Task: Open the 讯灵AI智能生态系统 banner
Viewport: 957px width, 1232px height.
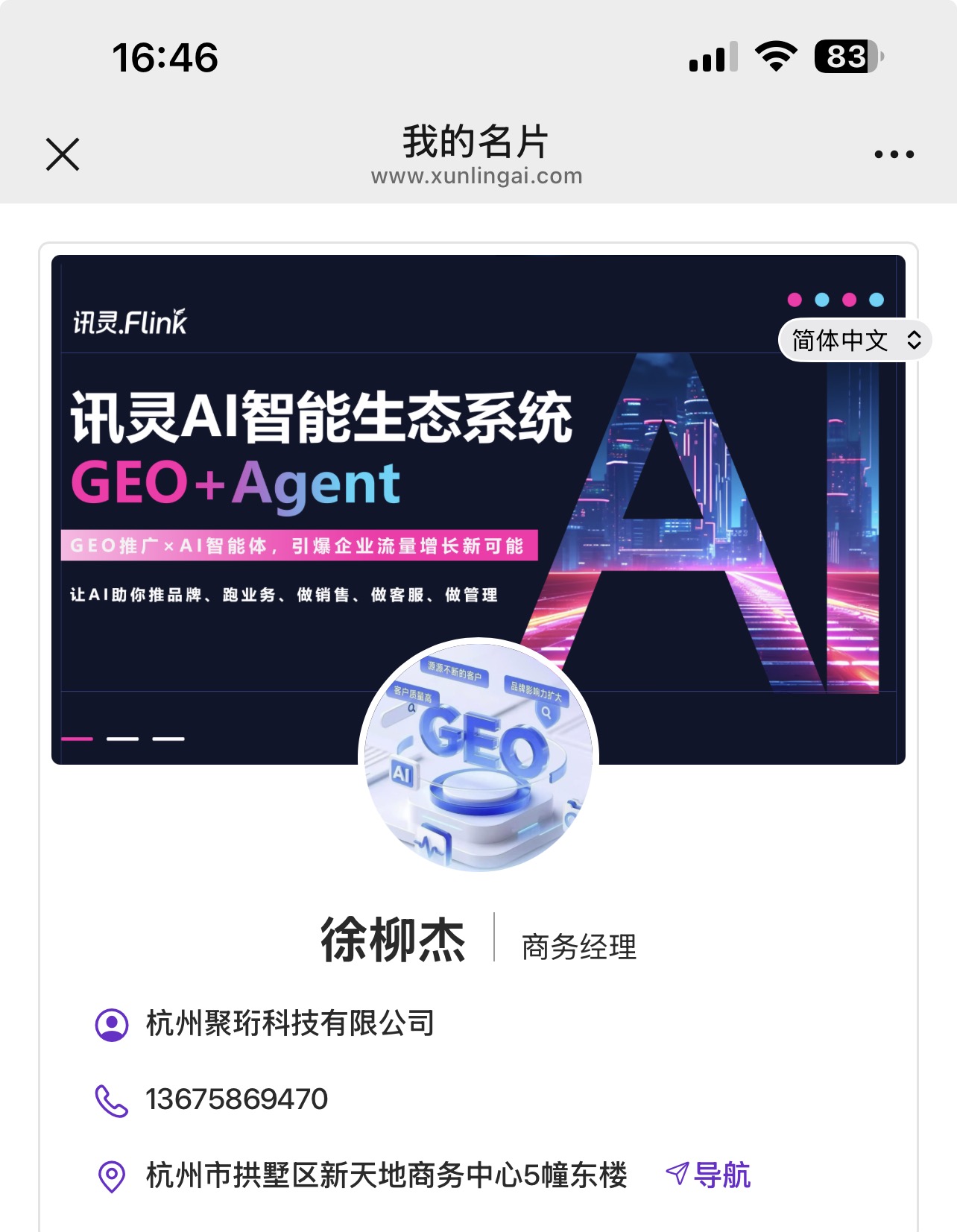Action: tap(320, 477)
